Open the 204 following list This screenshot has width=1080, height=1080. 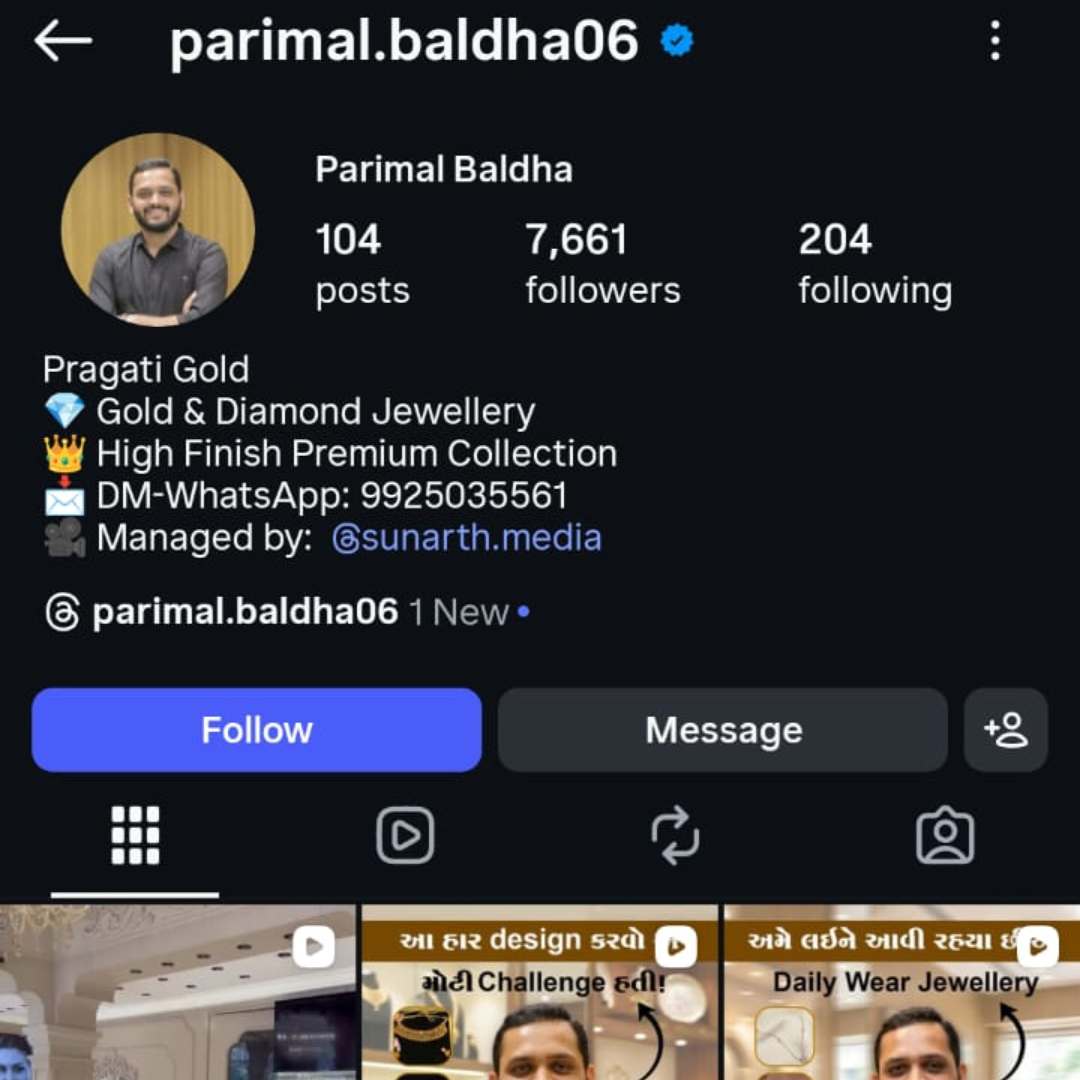[874, 264]
